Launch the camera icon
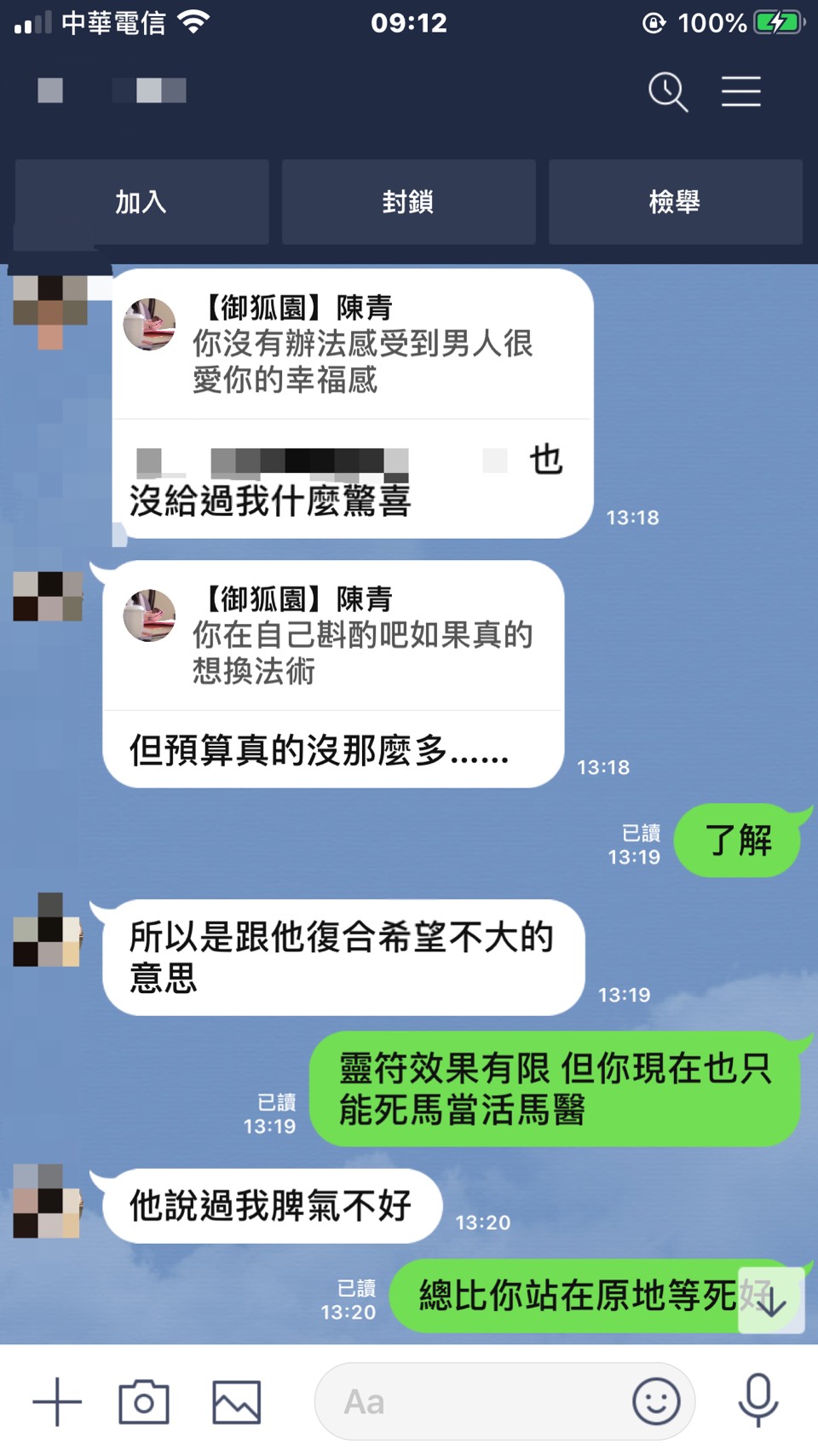Image resolution: width=818 pixels, height=1456 pixels. point(144,1401)
